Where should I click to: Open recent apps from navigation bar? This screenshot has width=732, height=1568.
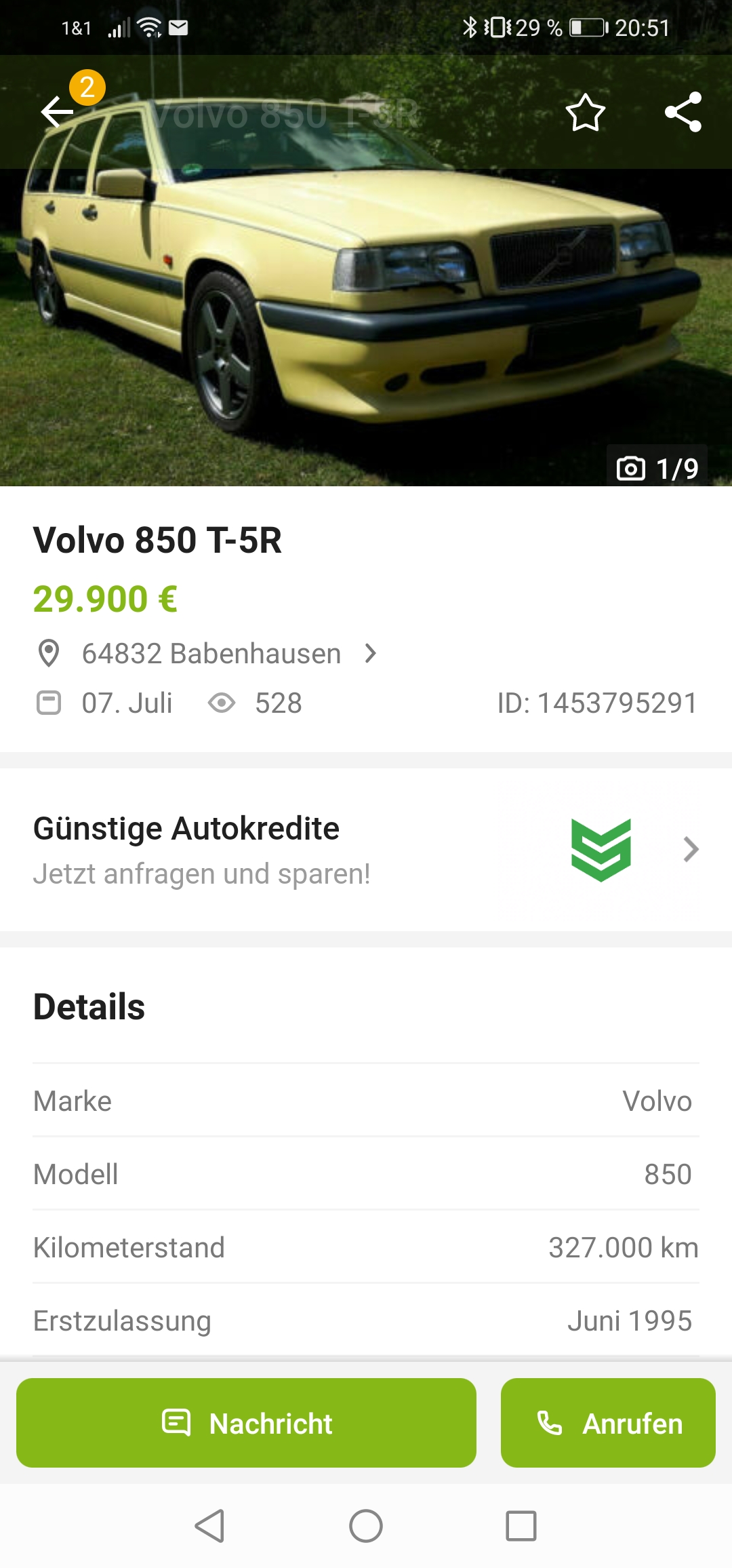coord(521,1526)
